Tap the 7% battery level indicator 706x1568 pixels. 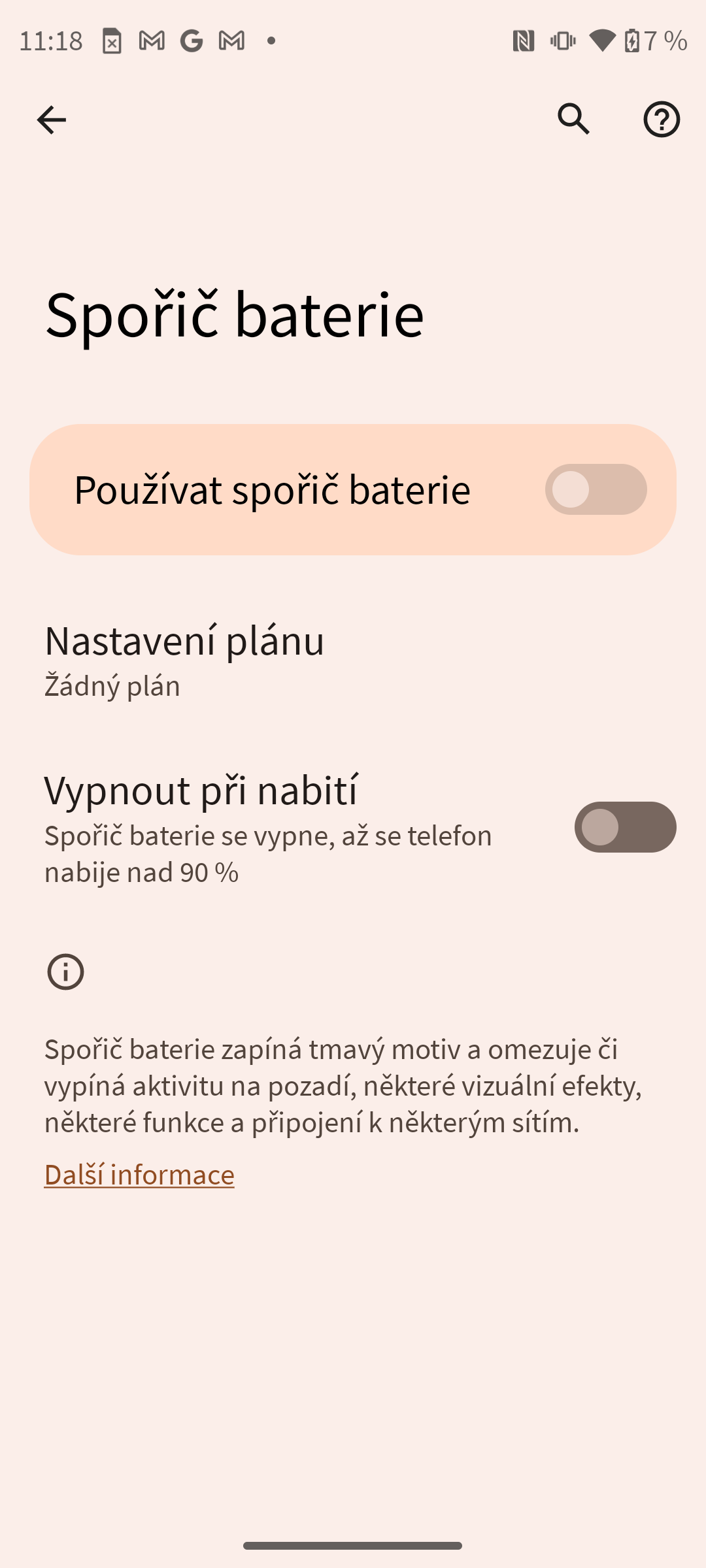pos(661,39)
